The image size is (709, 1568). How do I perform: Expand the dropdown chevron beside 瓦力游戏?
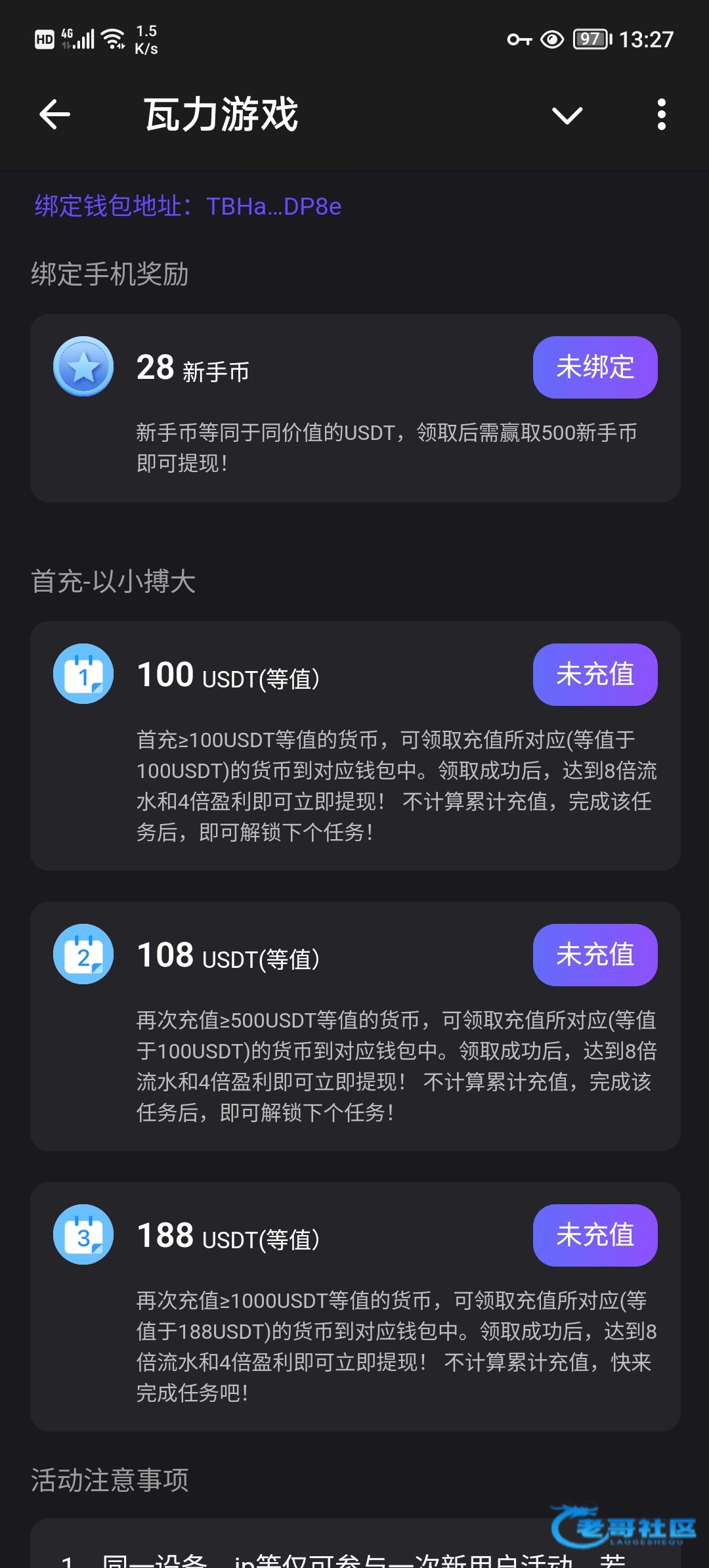pos(567,116)
